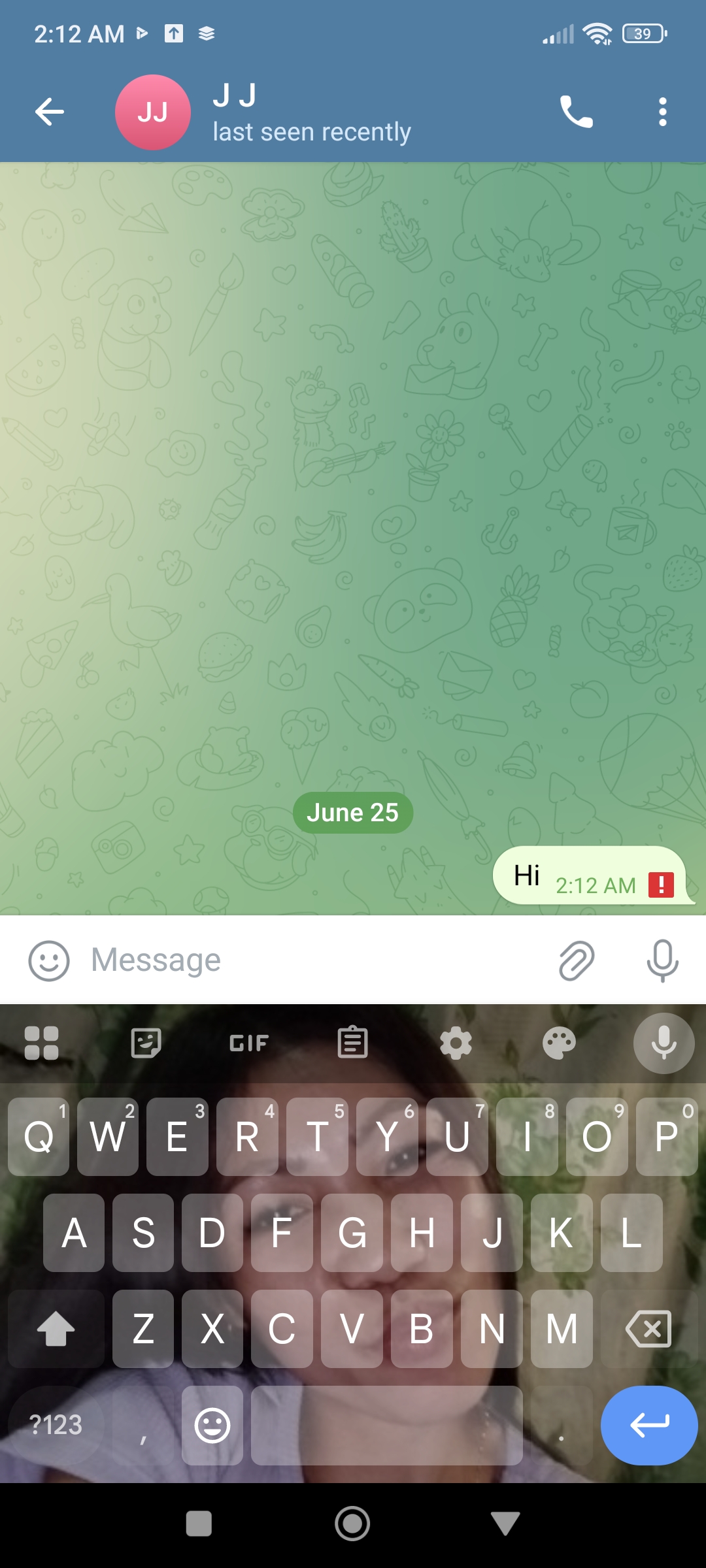
Task: Tap the backspace key
Action: [x=648, y=1329]
